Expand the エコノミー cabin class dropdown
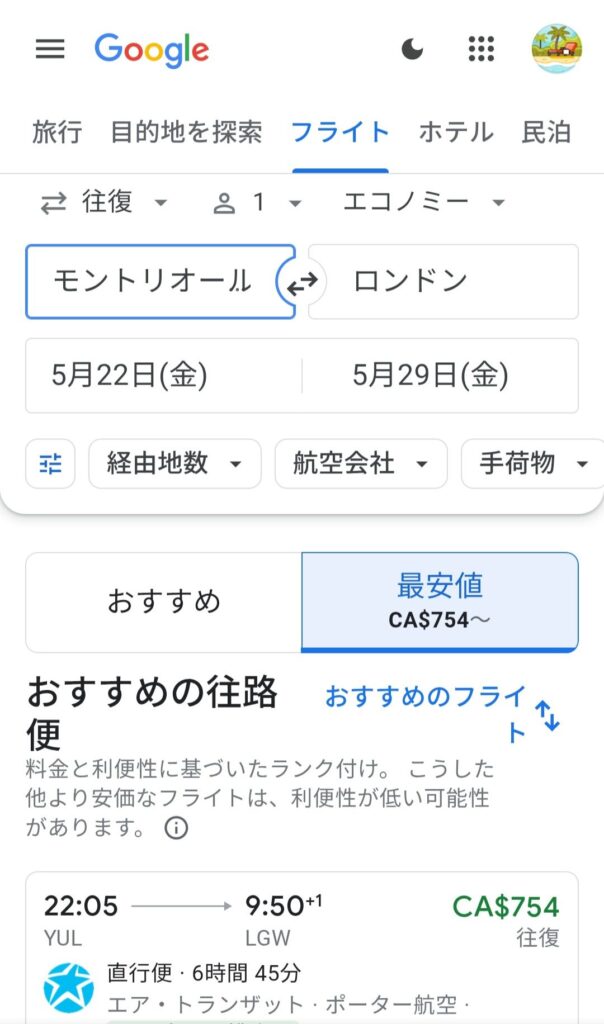The height and width of the screenshot is (1024, 604). click(424, 203)
